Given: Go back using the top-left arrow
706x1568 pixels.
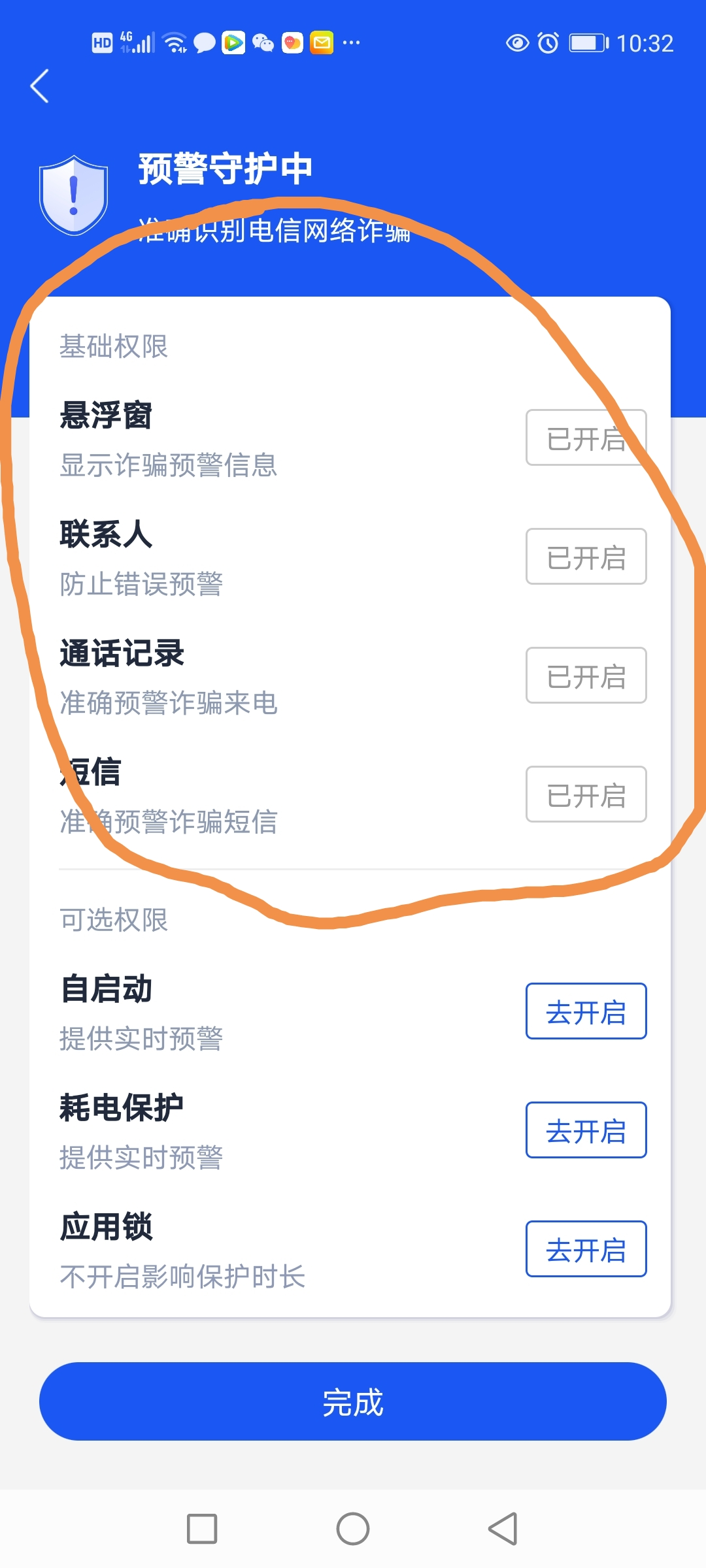Looking at the screenshot, I should pyautogui.click(x=41, y=86).
